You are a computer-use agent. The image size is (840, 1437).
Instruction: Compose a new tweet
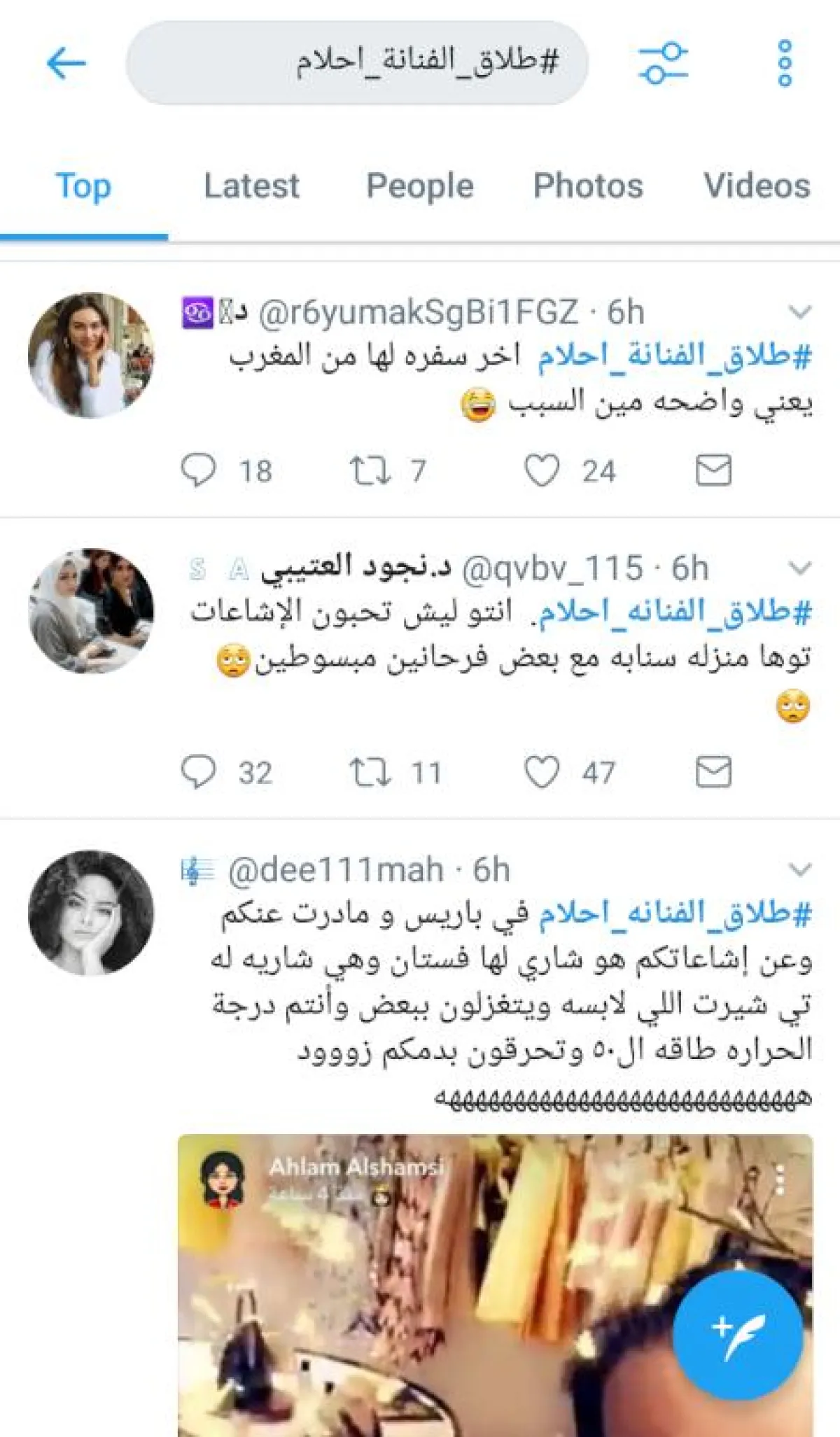738,1335
